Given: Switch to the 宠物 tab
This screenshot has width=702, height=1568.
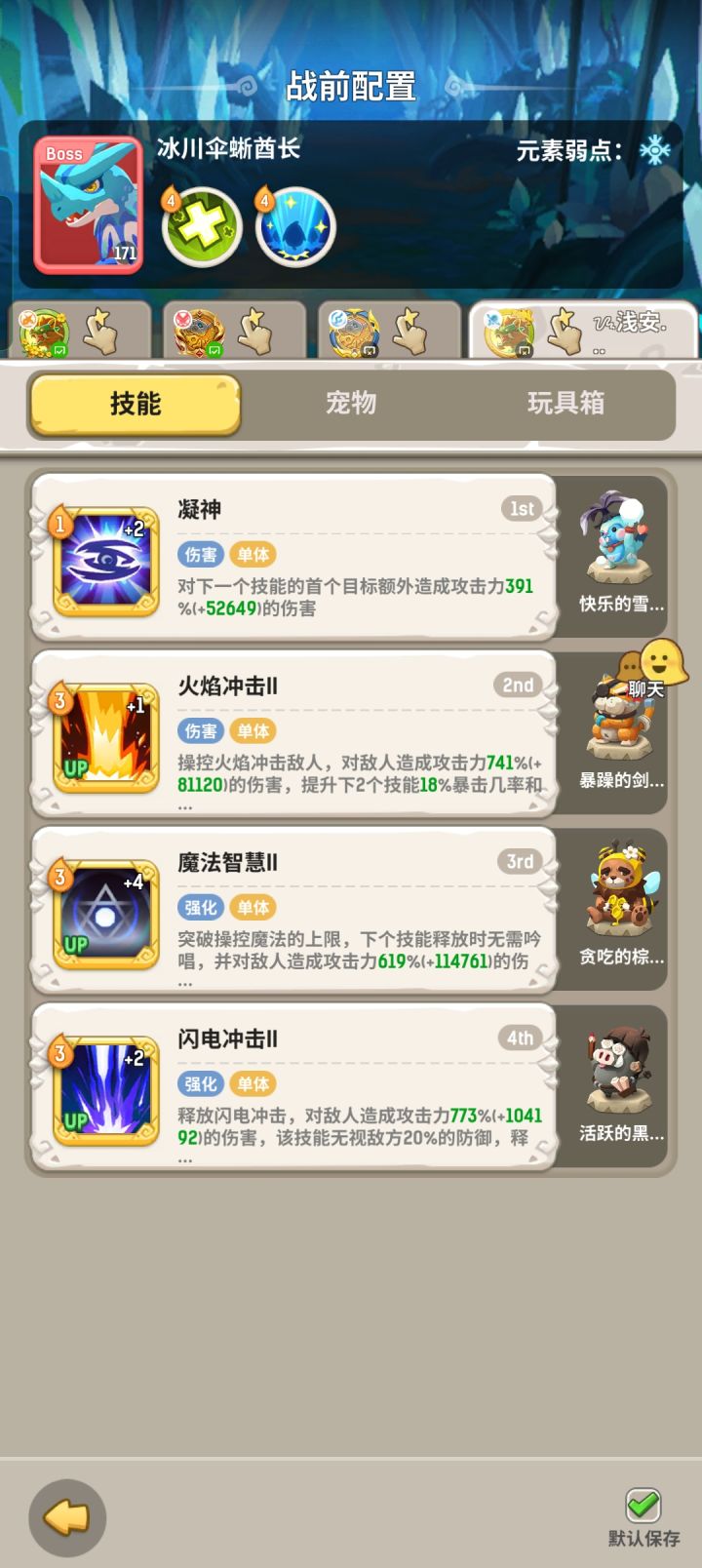Looking at the screenshot, I should pos(351,403).
